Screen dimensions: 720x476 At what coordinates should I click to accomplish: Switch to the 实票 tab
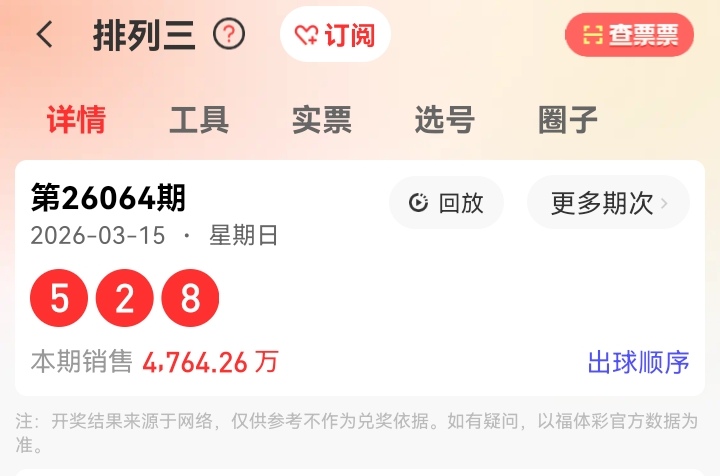(322, 120)
